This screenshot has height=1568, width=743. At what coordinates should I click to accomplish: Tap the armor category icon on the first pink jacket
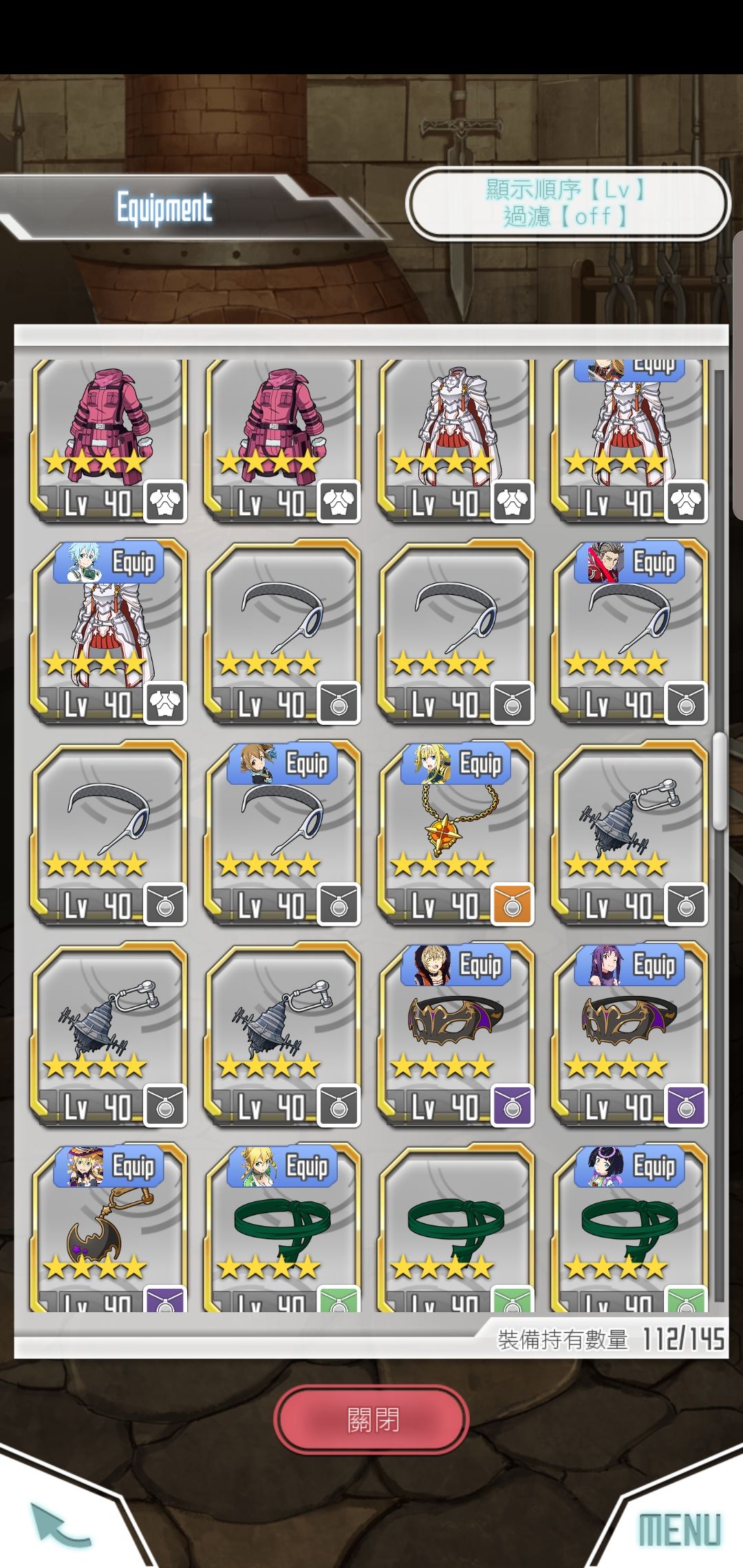165,502
